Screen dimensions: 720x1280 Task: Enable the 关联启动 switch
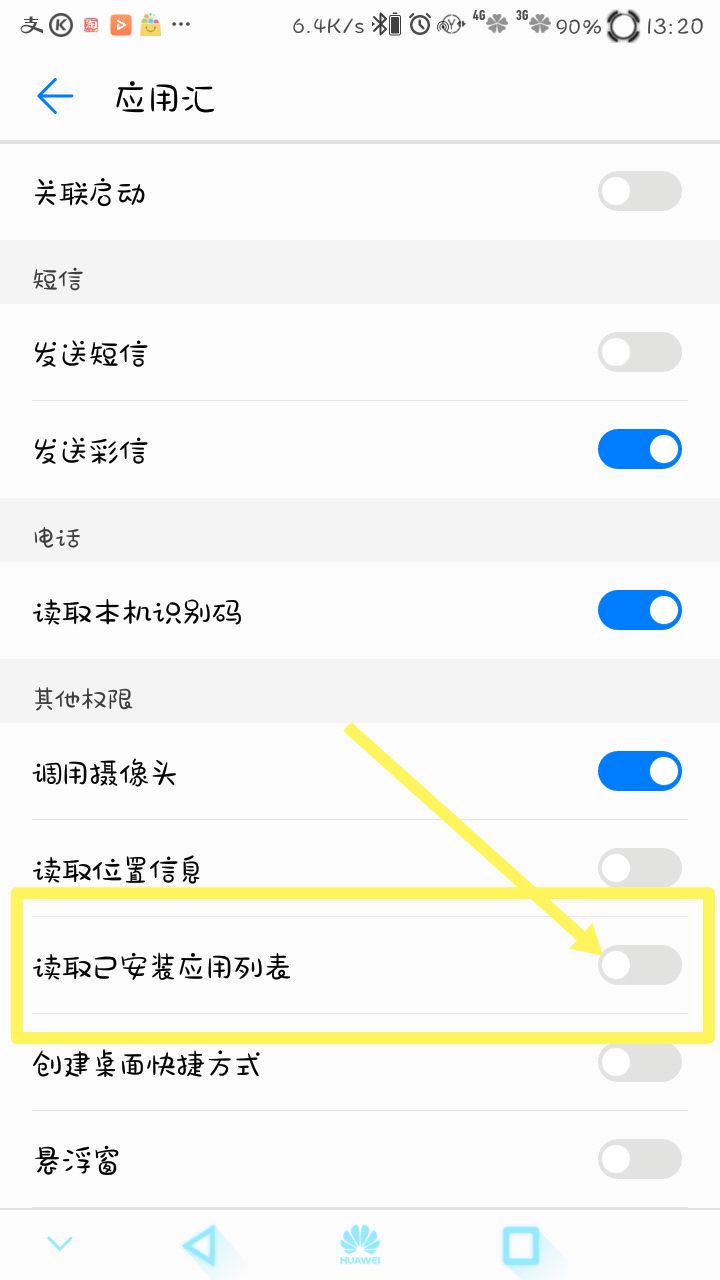tap(640, 191)
